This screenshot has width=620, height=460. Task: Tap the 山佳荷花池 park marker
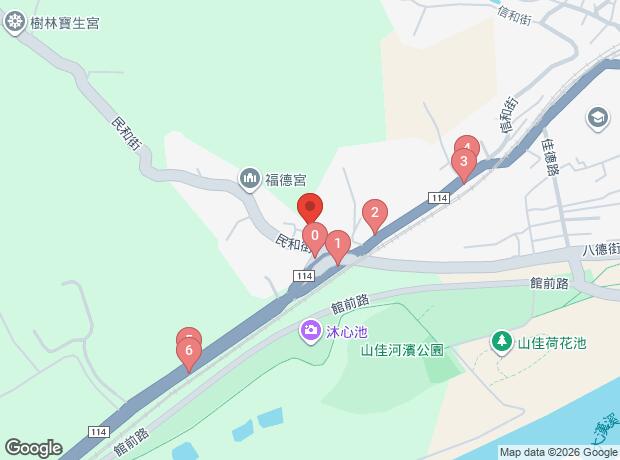coord(501,342)
